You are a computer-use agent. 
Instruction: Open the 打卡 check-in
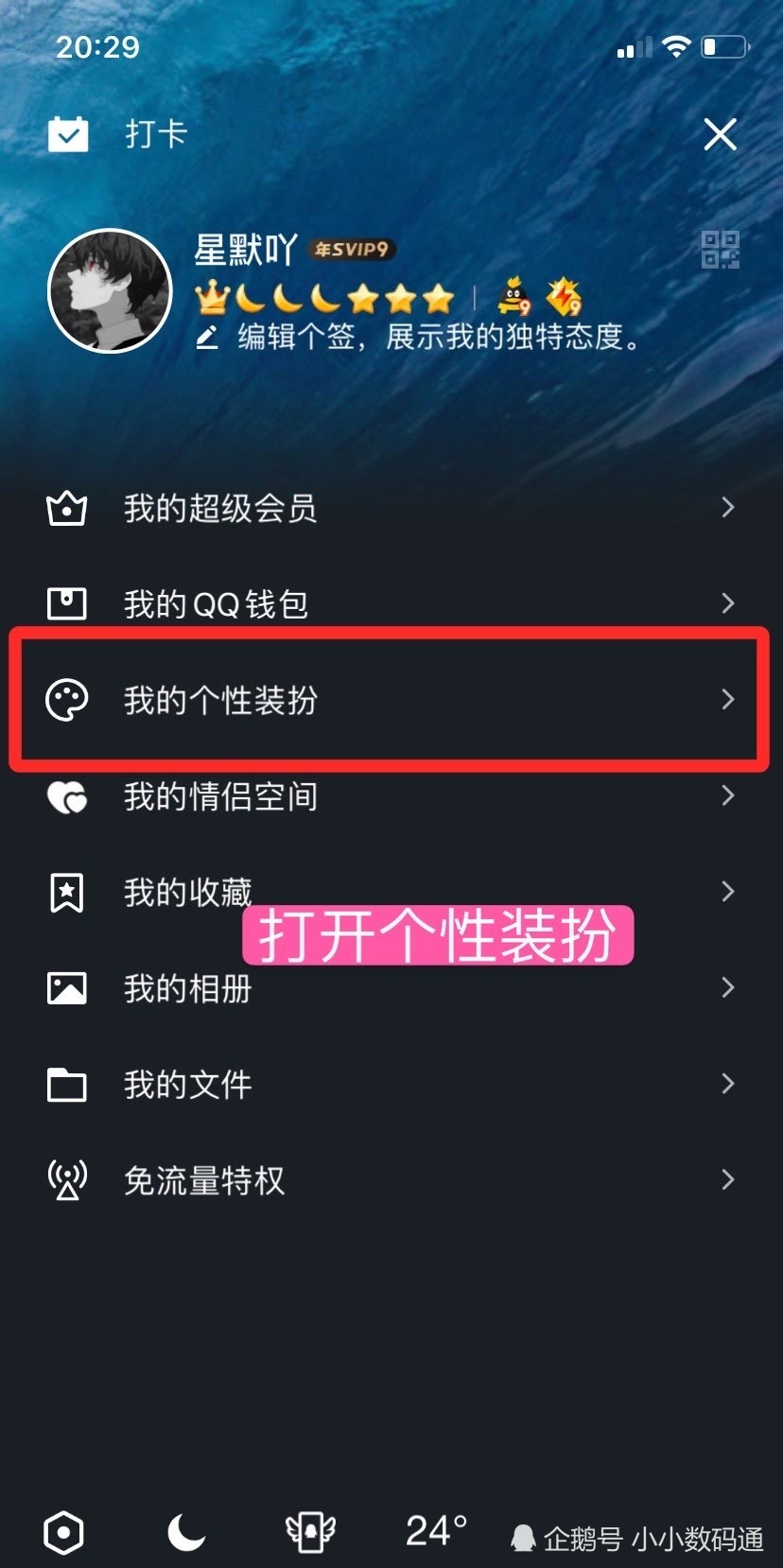point(117,134)
